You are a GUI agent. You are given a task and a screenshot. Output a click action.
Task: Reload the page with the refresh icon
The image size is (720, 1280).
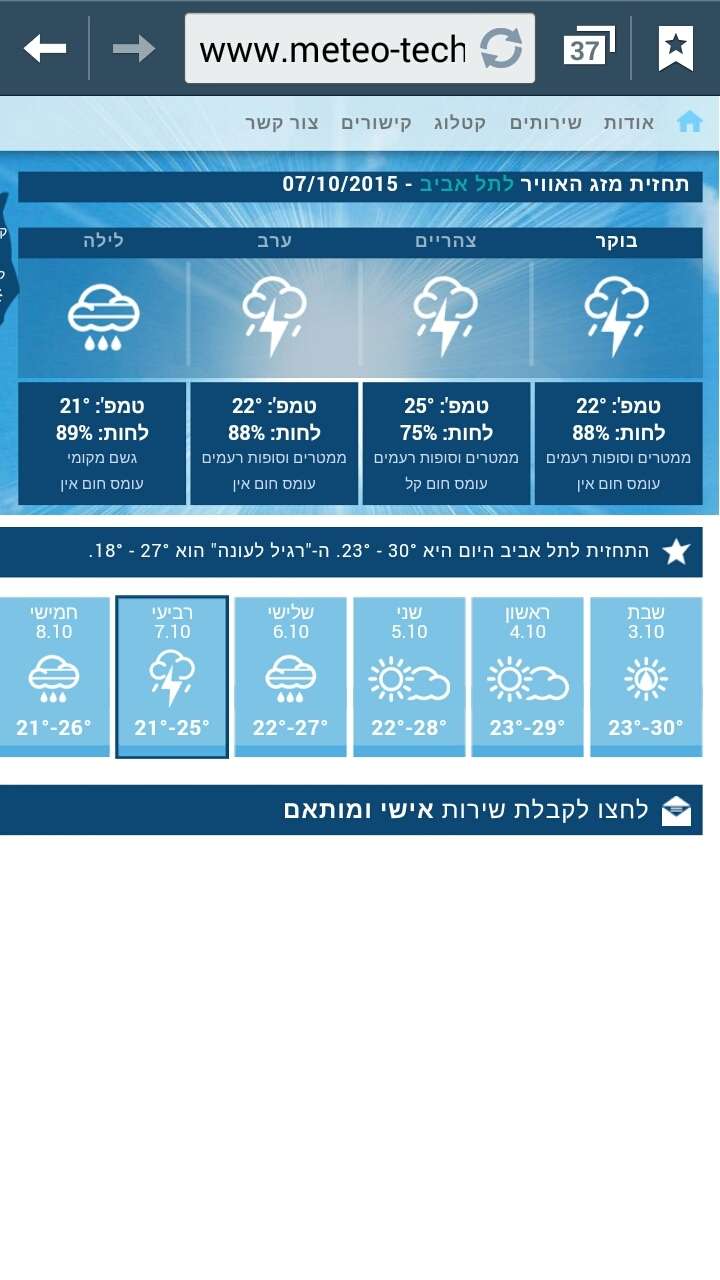click(502, 48)
